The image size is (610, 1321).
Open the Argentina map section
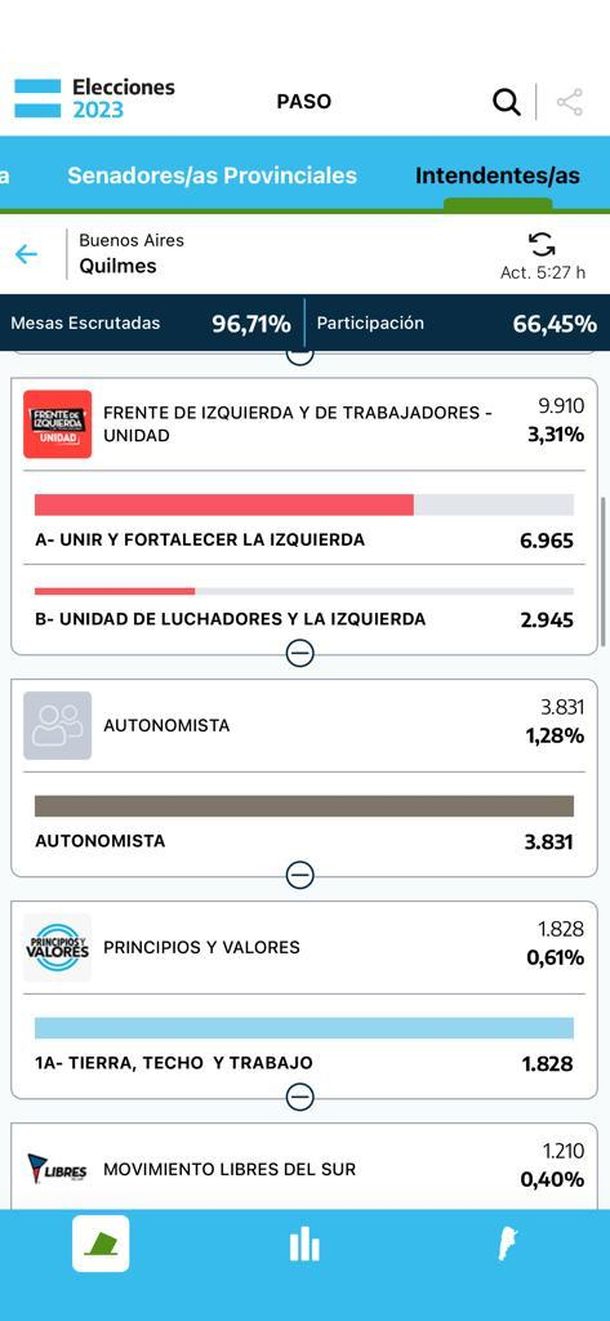[x=508, y=1244]
